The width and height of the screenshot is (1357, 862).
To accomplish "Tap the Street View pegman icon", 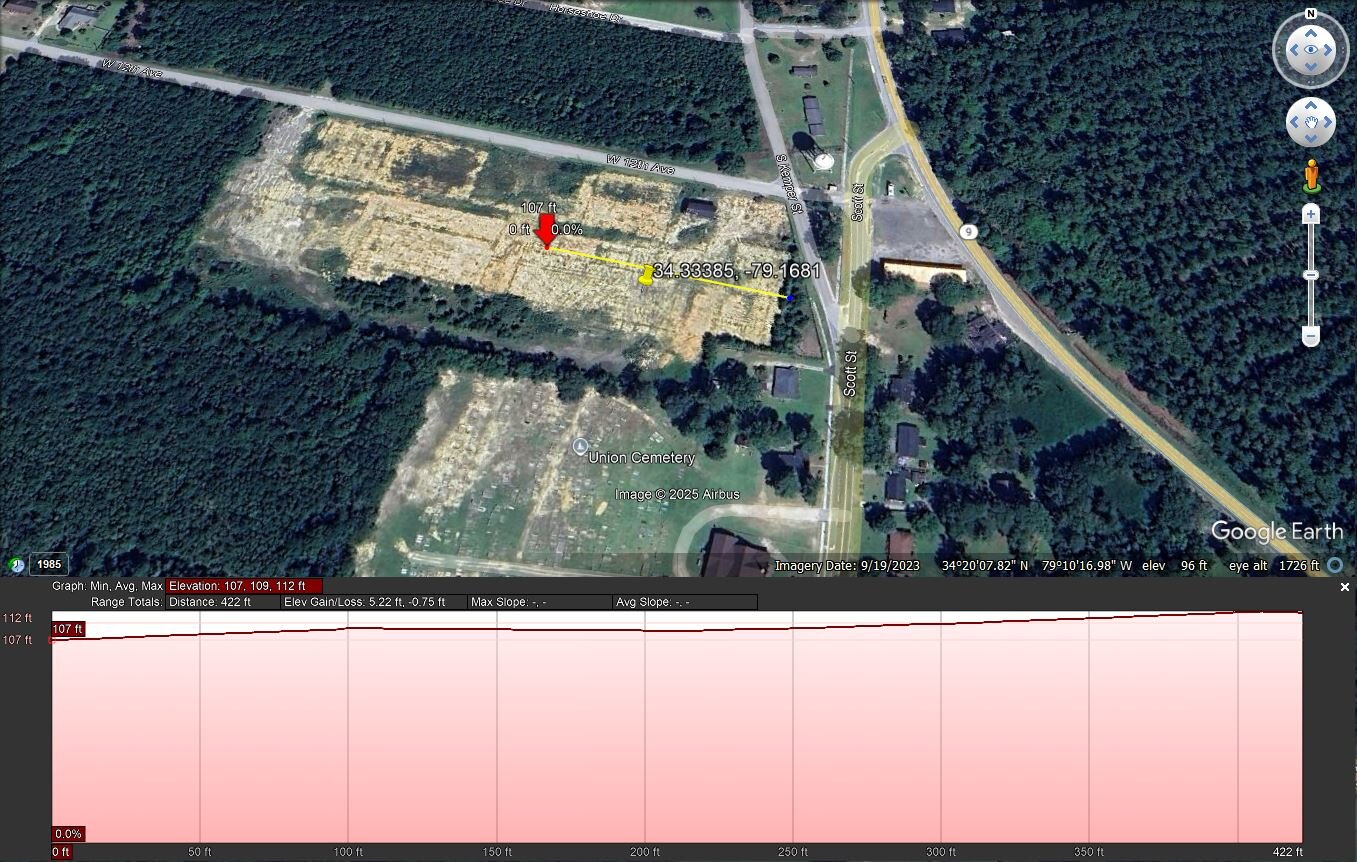I will click(x=1311, y=176).
